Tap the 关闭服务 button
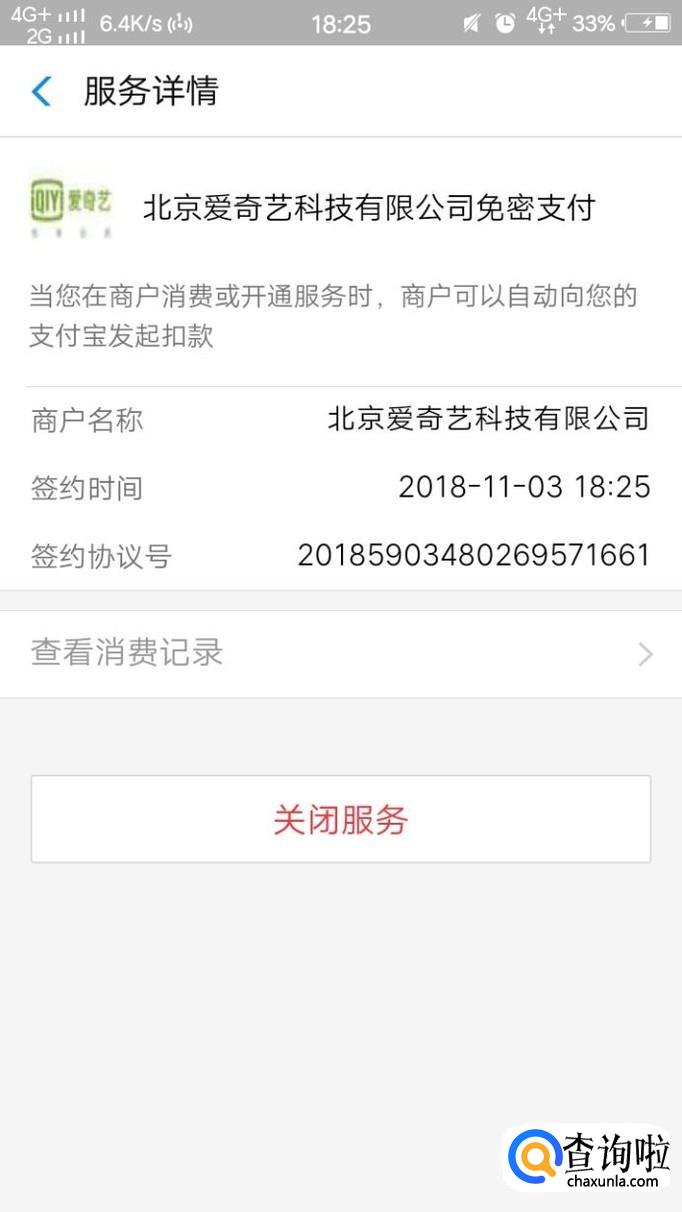Viewport: 682px width, 1212px height. (x=340, y=820)
